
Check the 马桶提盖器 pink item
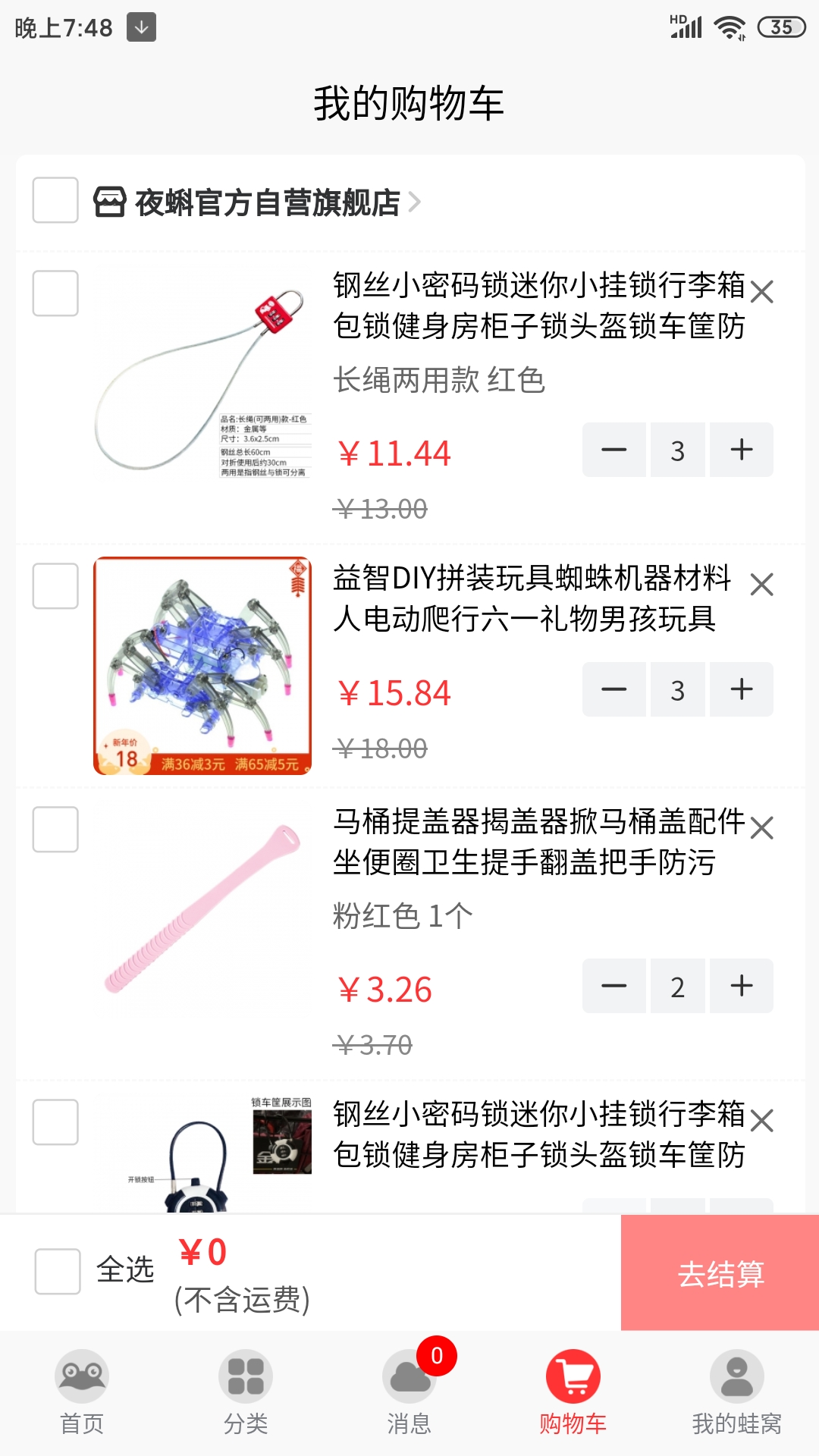click(55, 829)
